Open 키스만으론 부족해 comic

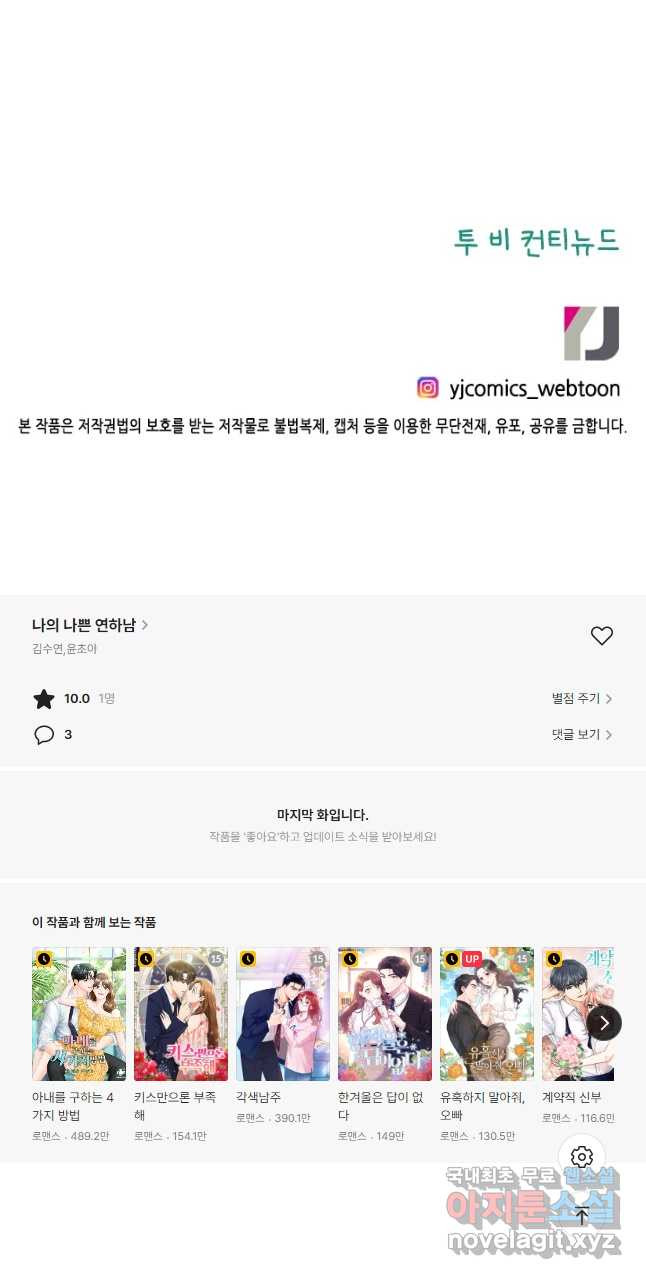[x=181, y=1014]
